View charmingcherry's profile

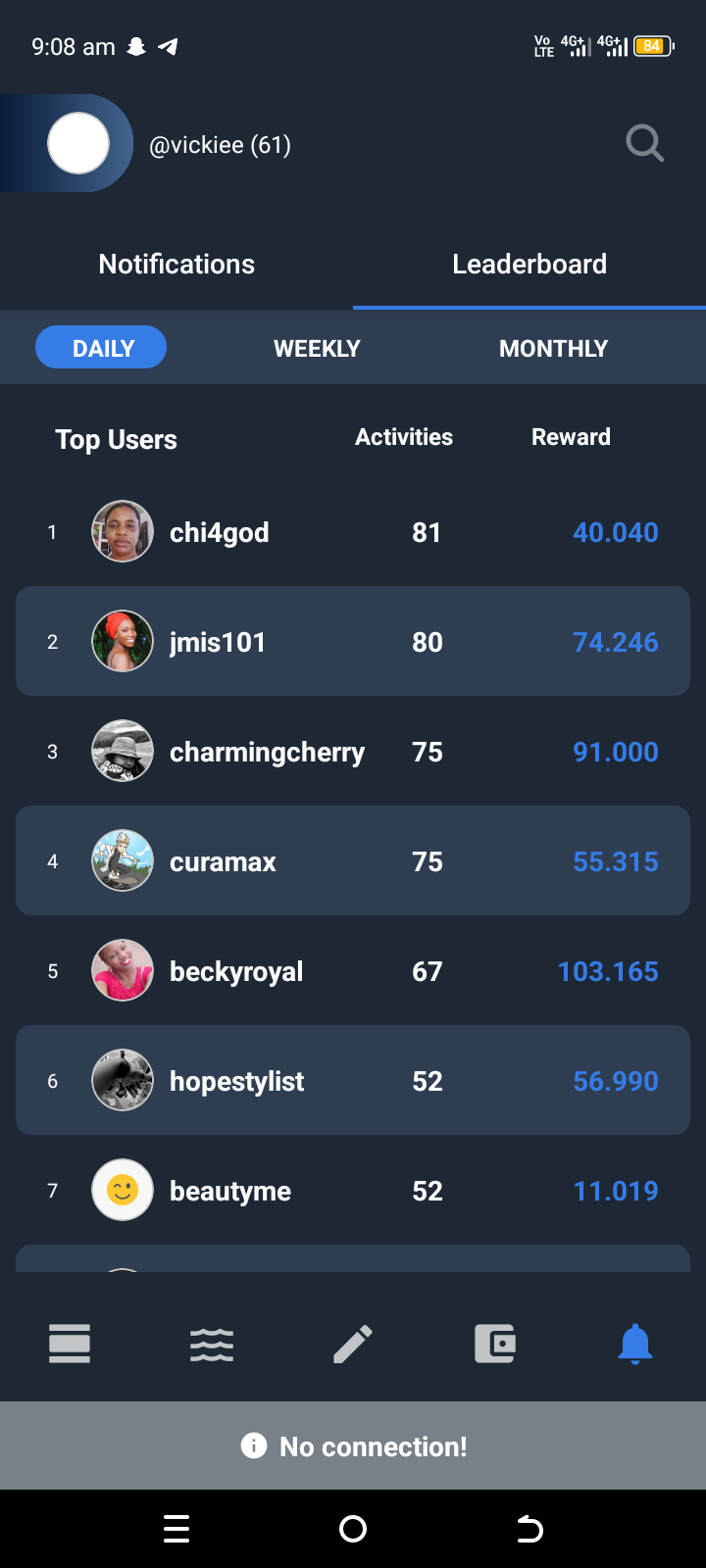coord(353,752)
